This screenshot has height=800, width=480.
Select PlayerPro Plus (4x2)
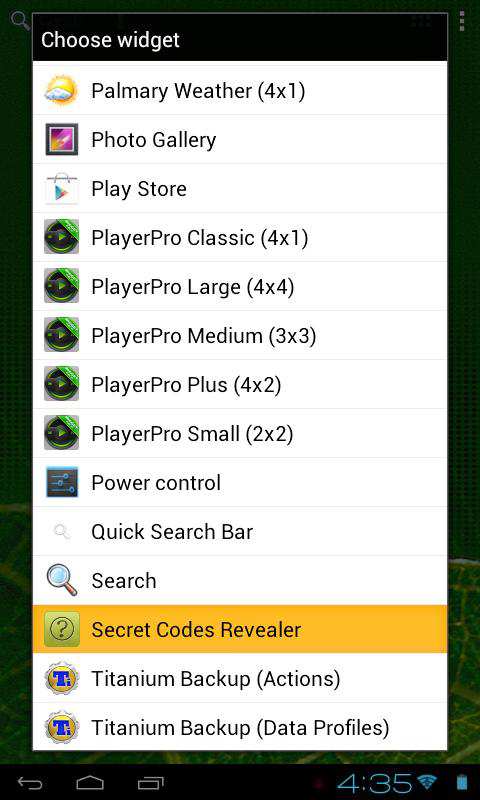click(240, 385)
